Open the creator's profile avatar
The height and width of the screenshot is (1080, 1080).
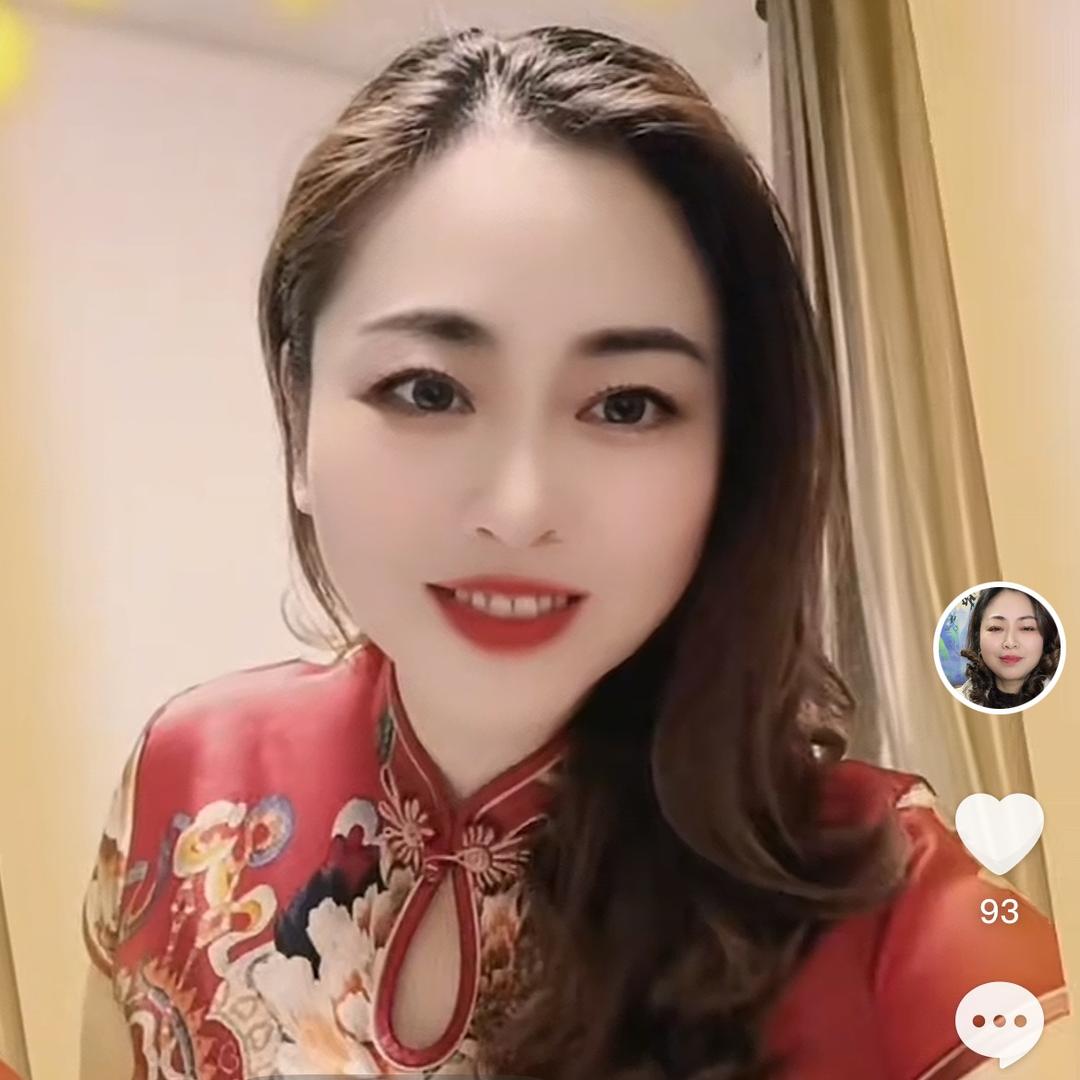tap(999, 647)
